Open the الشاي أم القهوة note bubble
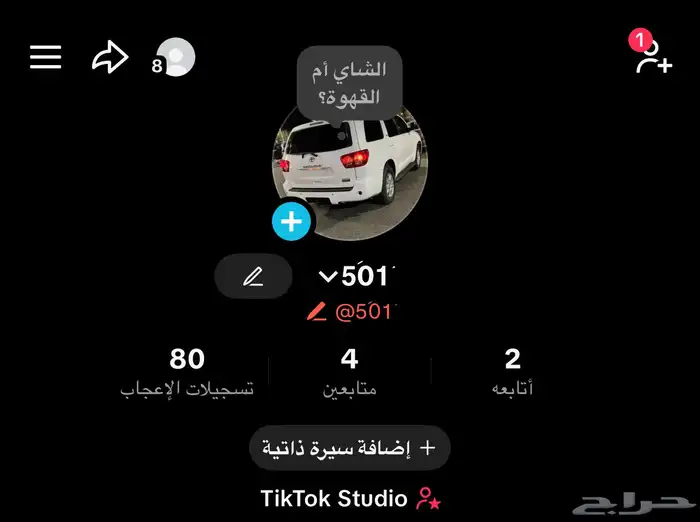This screenshot has width=700, height=522. pos(349,84)
